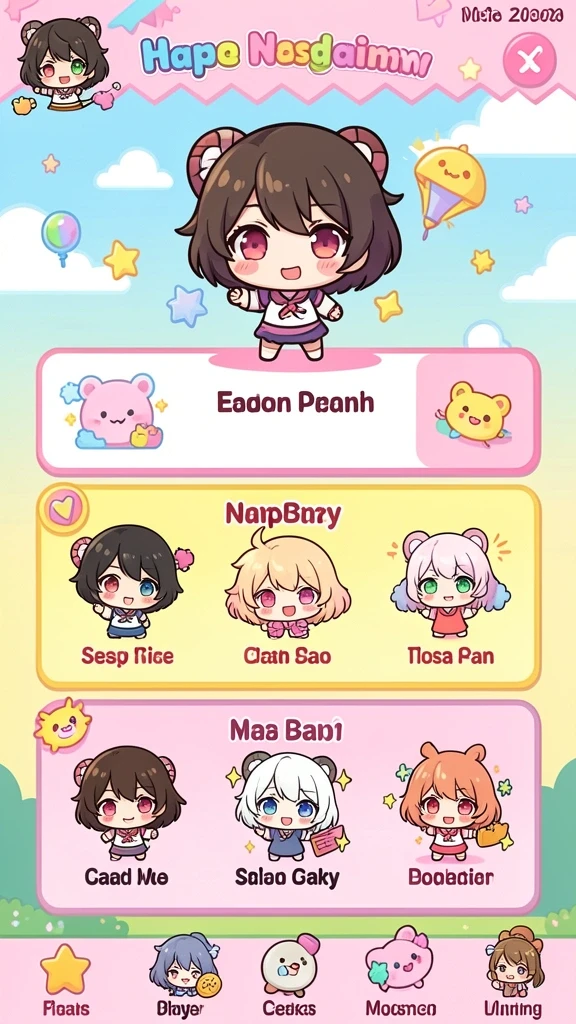Switch to the Moosnen tab

[x=400, y=980]
